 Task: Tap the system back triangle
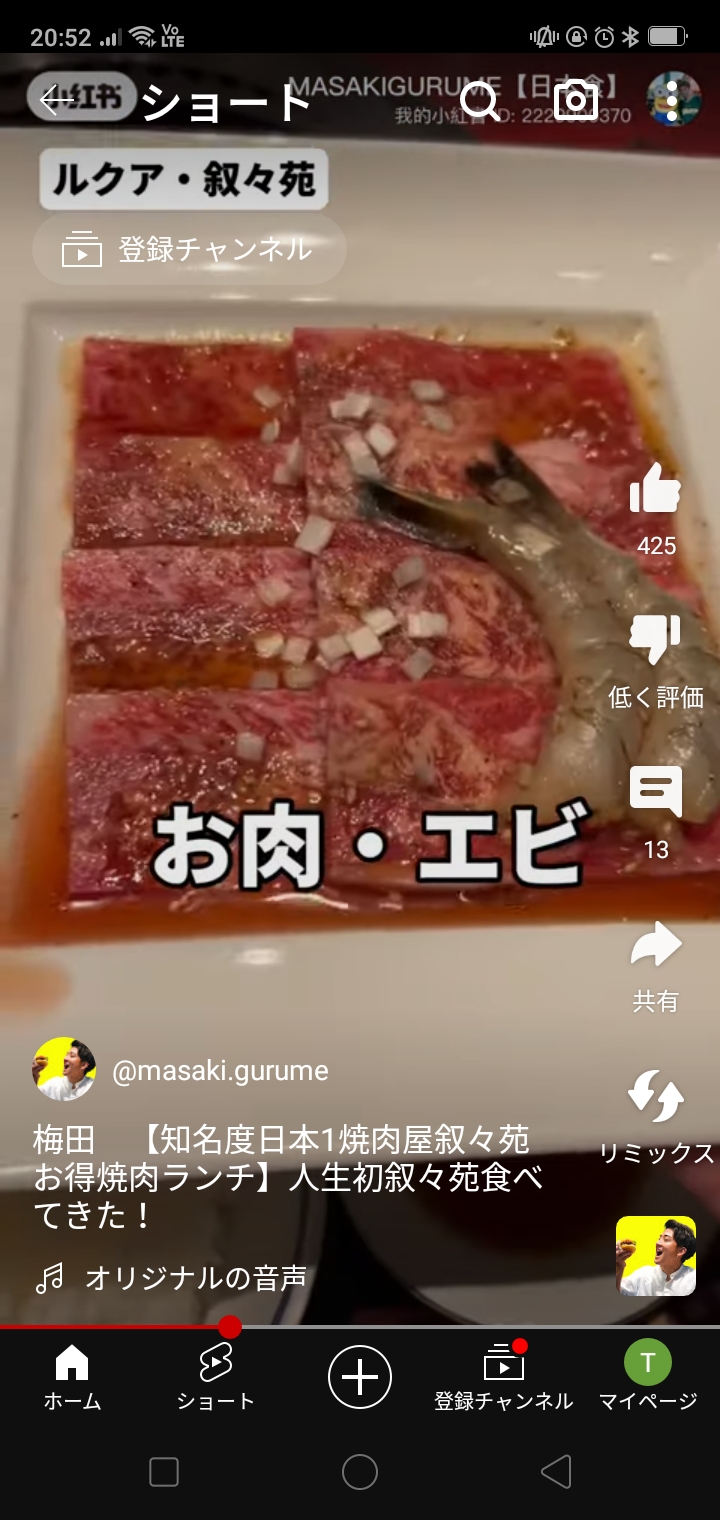[556, 1472]
